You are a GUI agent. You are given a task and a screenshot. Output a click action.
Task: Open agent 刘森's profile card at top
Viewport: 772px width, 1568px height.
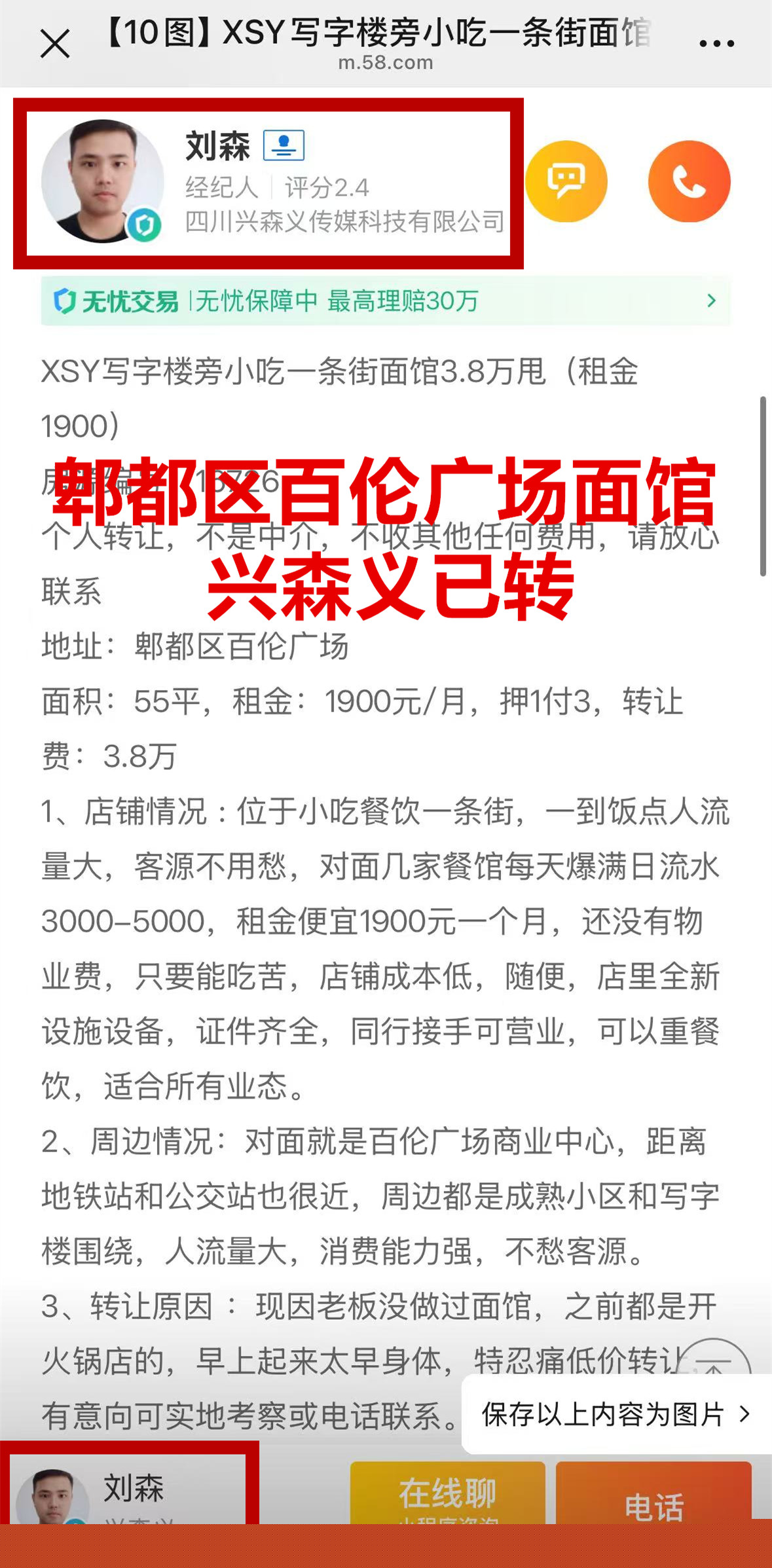pyautogui.click(x=268, y=183)
